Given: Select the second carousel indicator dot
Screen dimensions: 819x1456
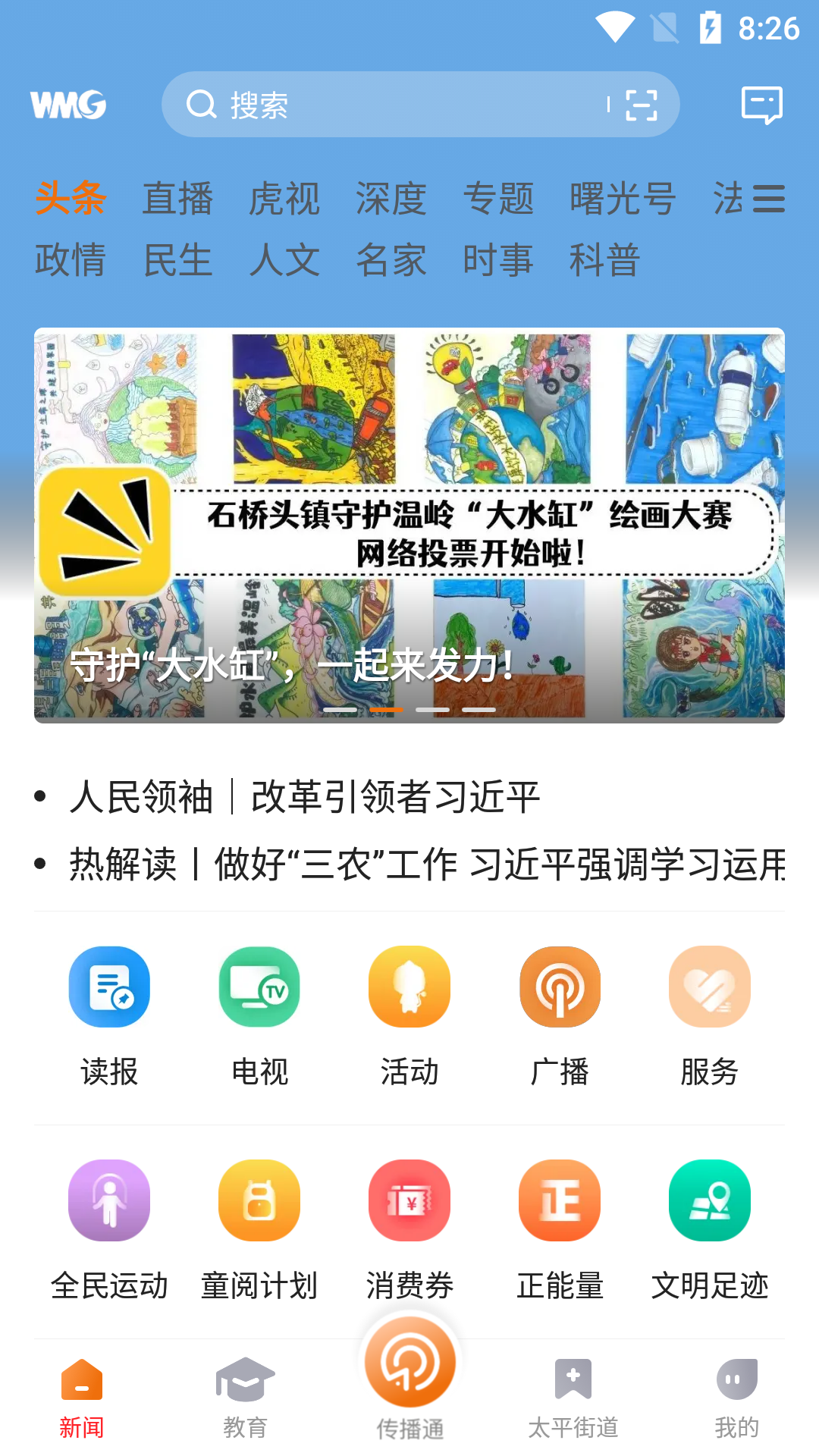Looking at the screenshot, I should (388, 709).
